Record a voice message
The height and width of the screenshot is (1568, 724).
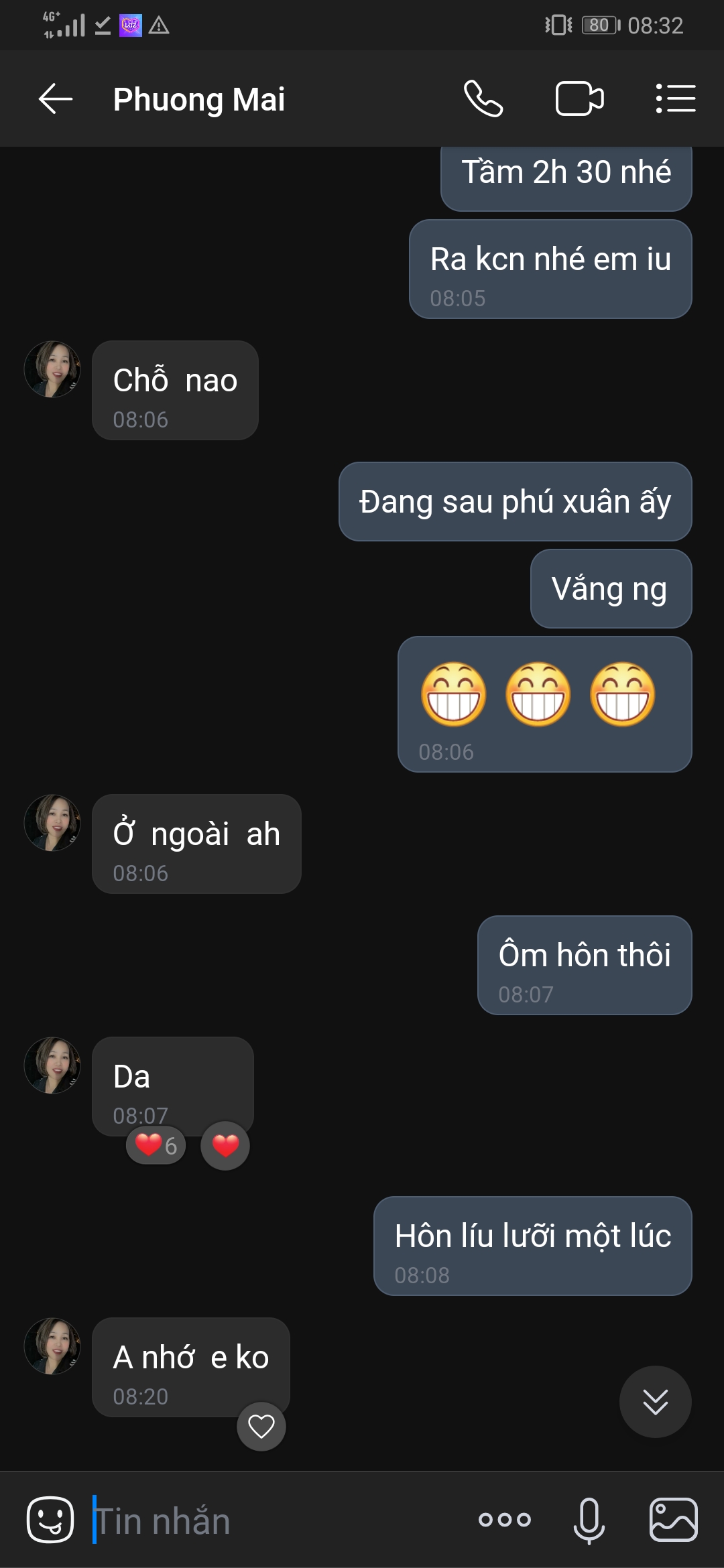click(589, 1520)
